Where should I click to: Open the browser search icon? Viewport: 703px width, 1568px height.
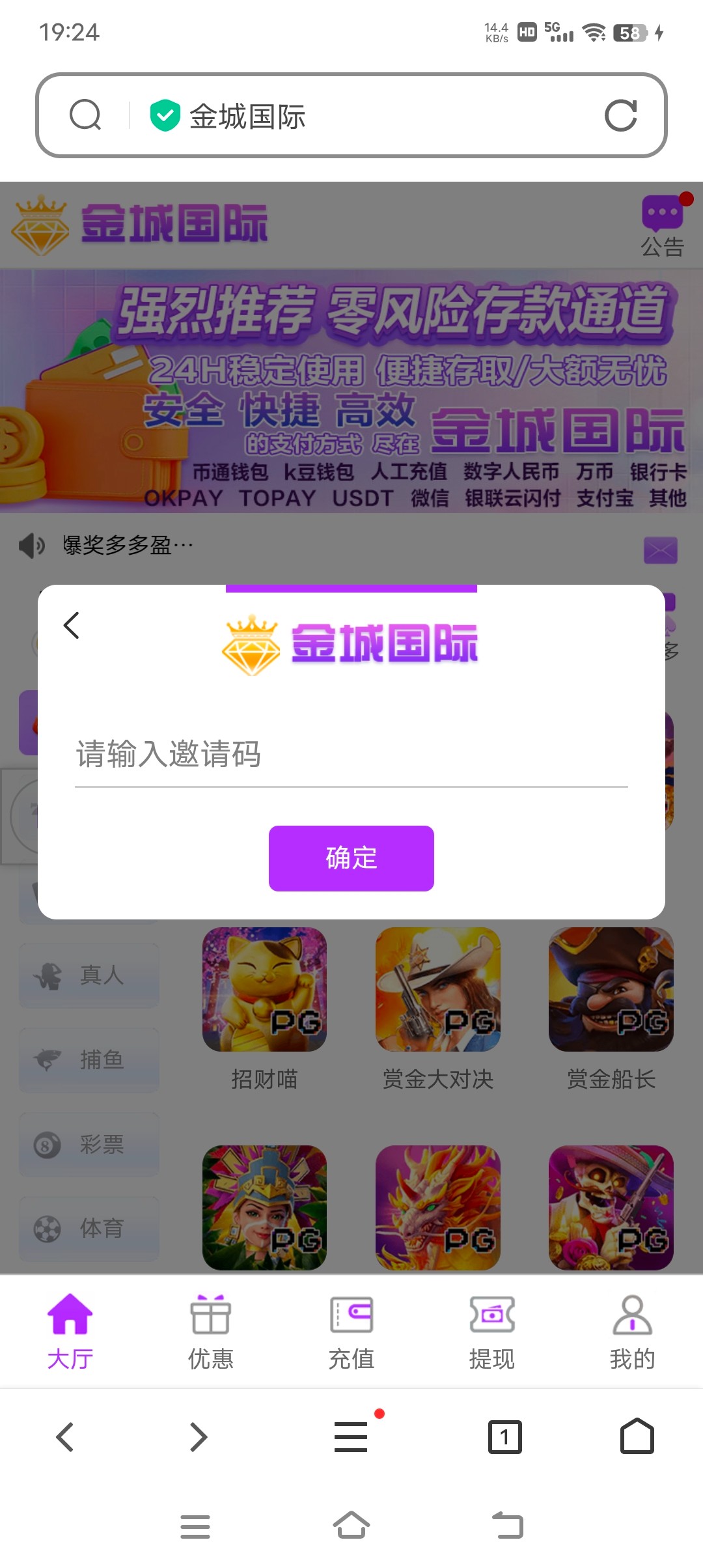(85, 116)
